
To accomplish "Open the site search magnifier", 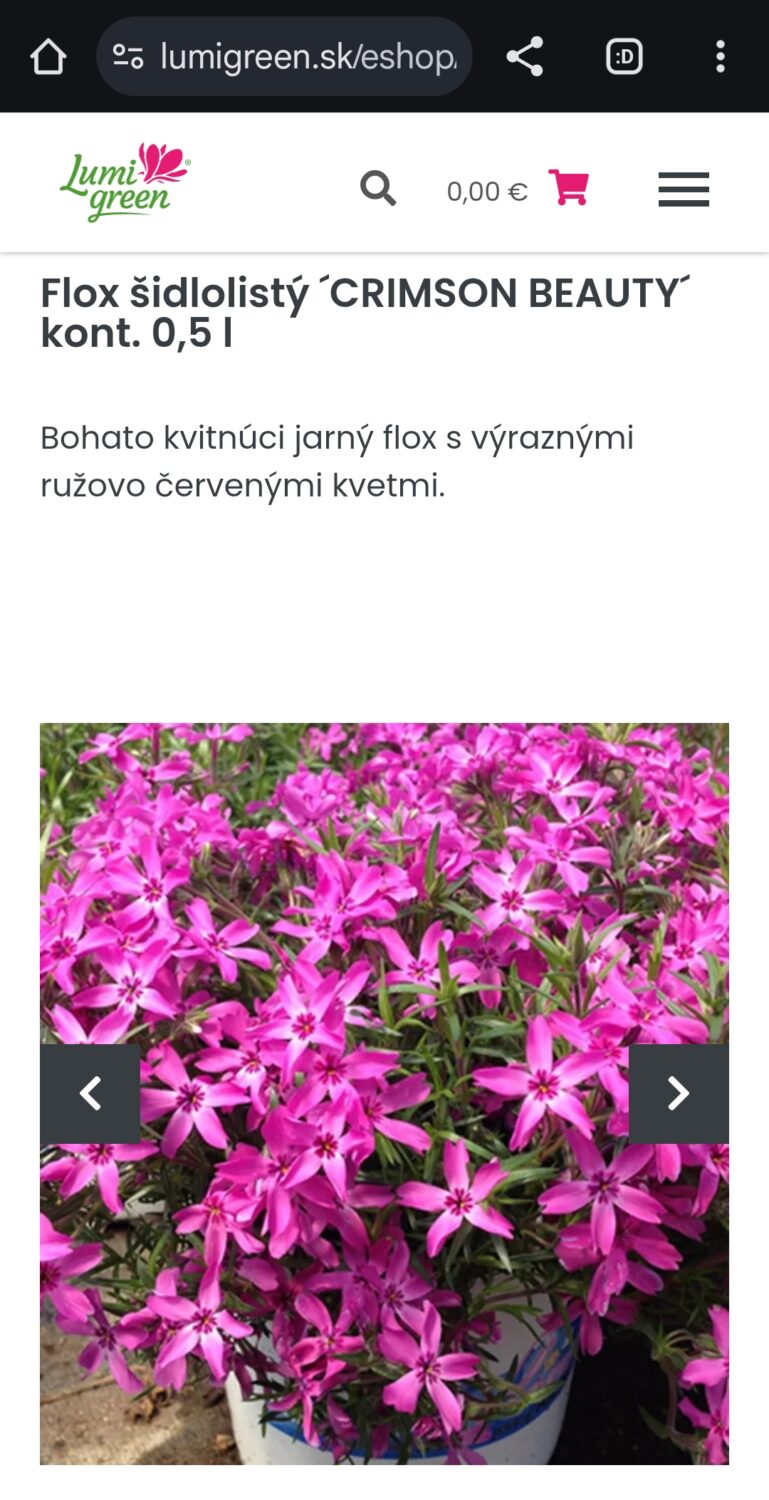I will 378,188.
